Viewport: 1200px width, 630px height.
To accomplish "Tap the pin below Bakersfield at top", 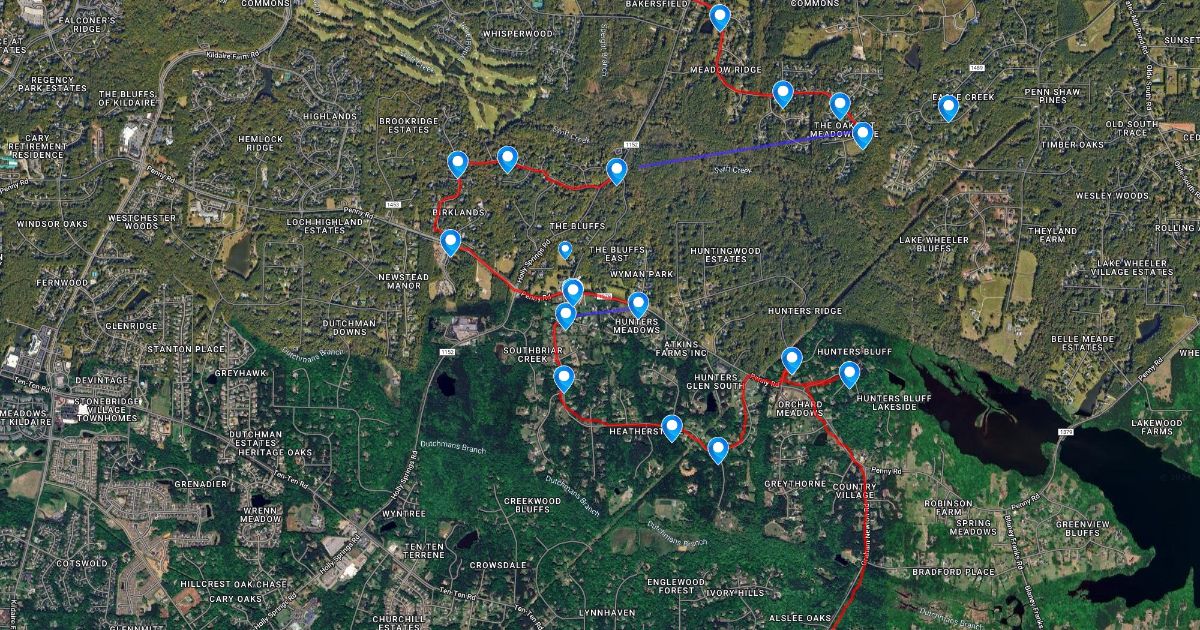I will click(x=719, y=16).
